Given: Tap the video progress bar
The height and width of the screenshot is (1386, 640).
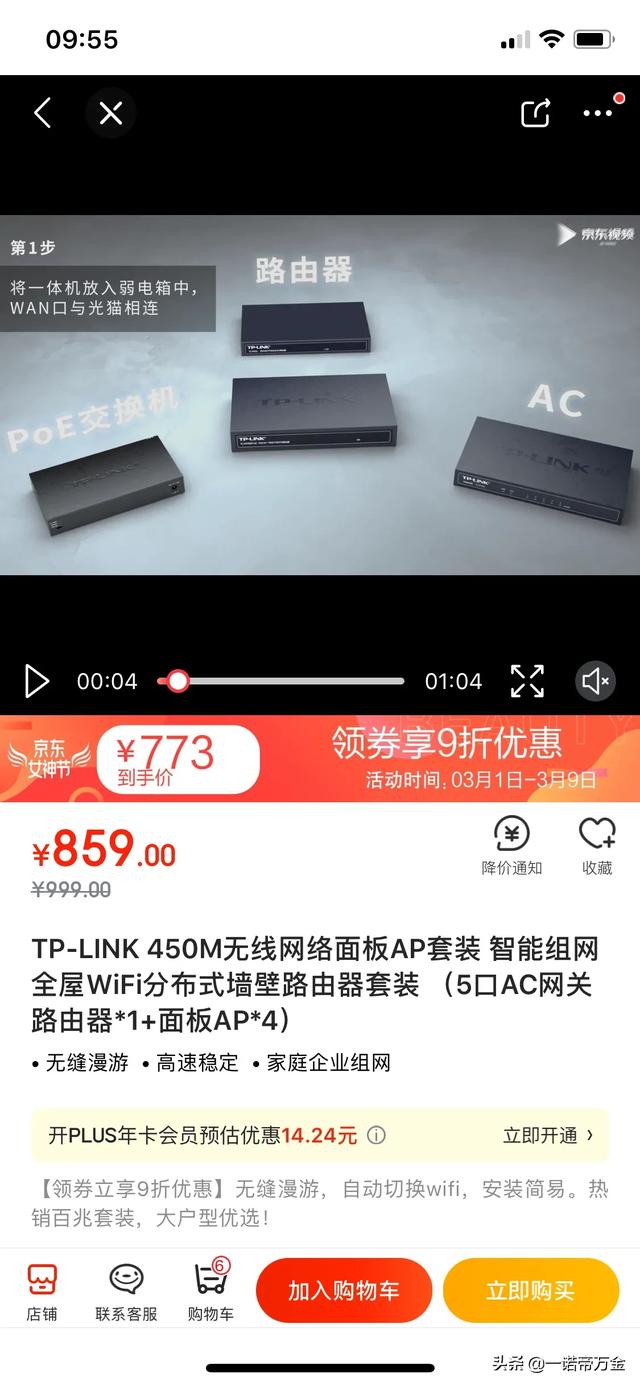Looking at the screenshot, I should pos(281,681).
